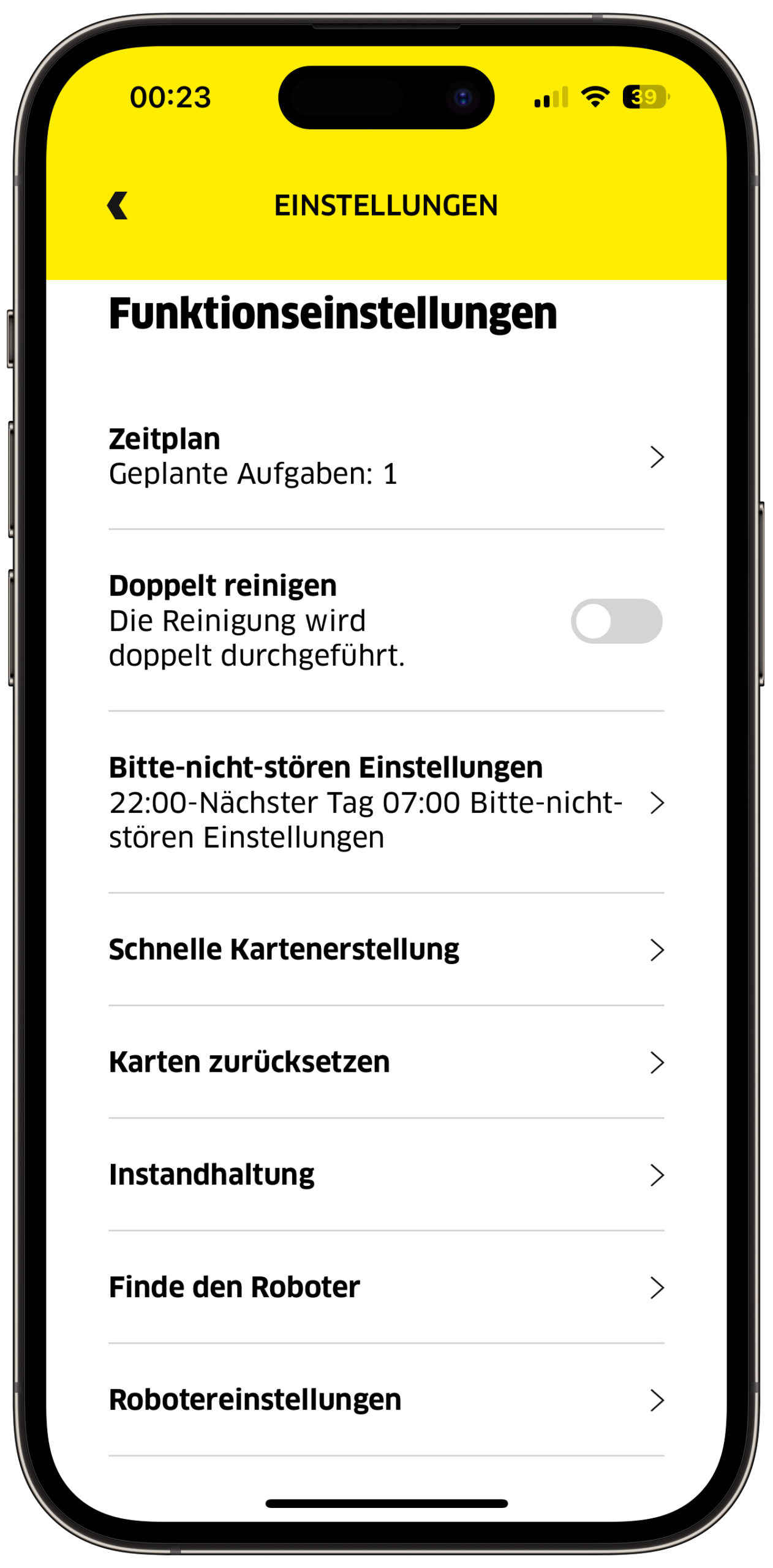Go back from Einstellungen screen
This screenshot has height=1568, width=773.
[x=118, y=205]
